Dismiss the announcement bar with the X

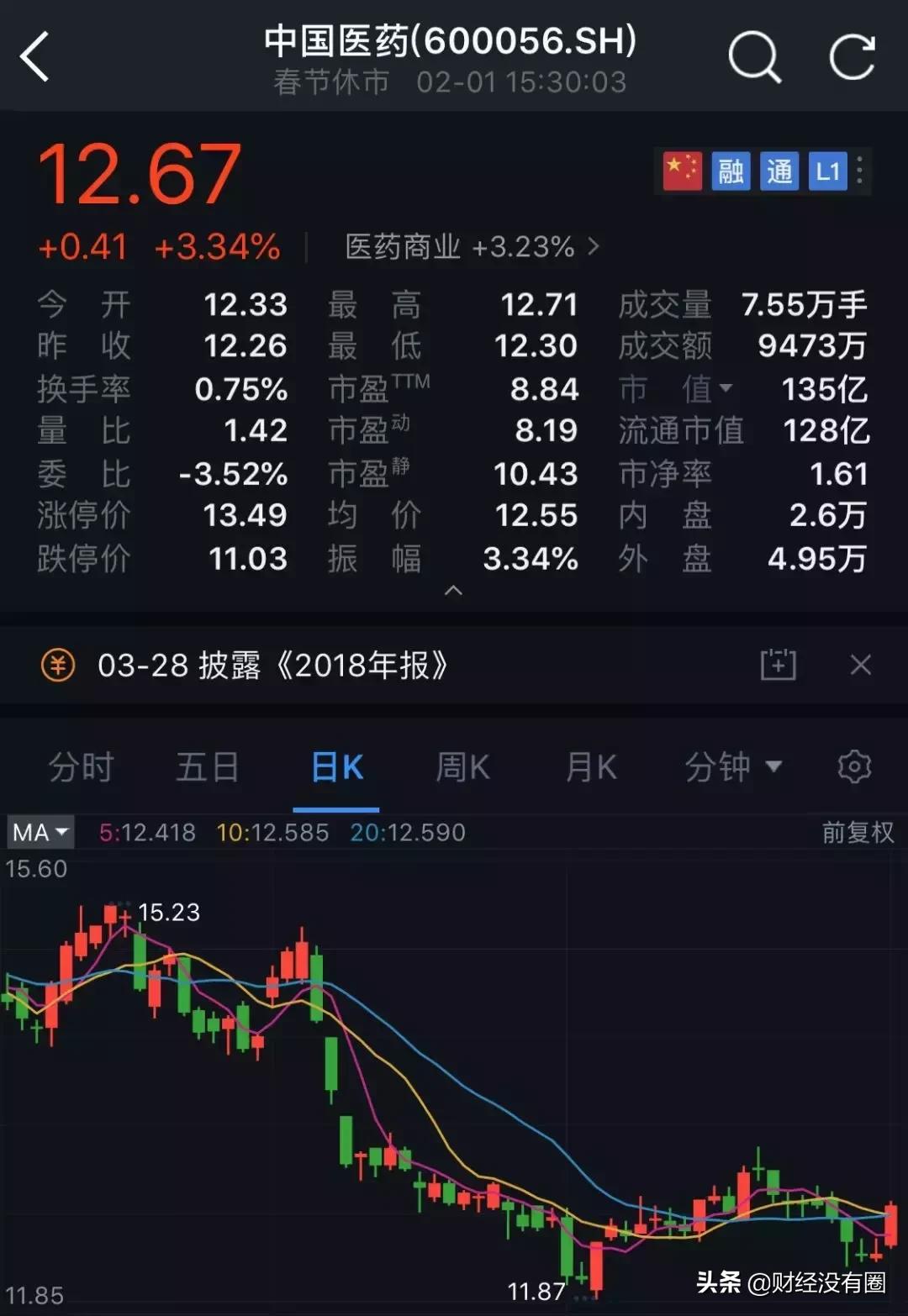tap(861, 664)
